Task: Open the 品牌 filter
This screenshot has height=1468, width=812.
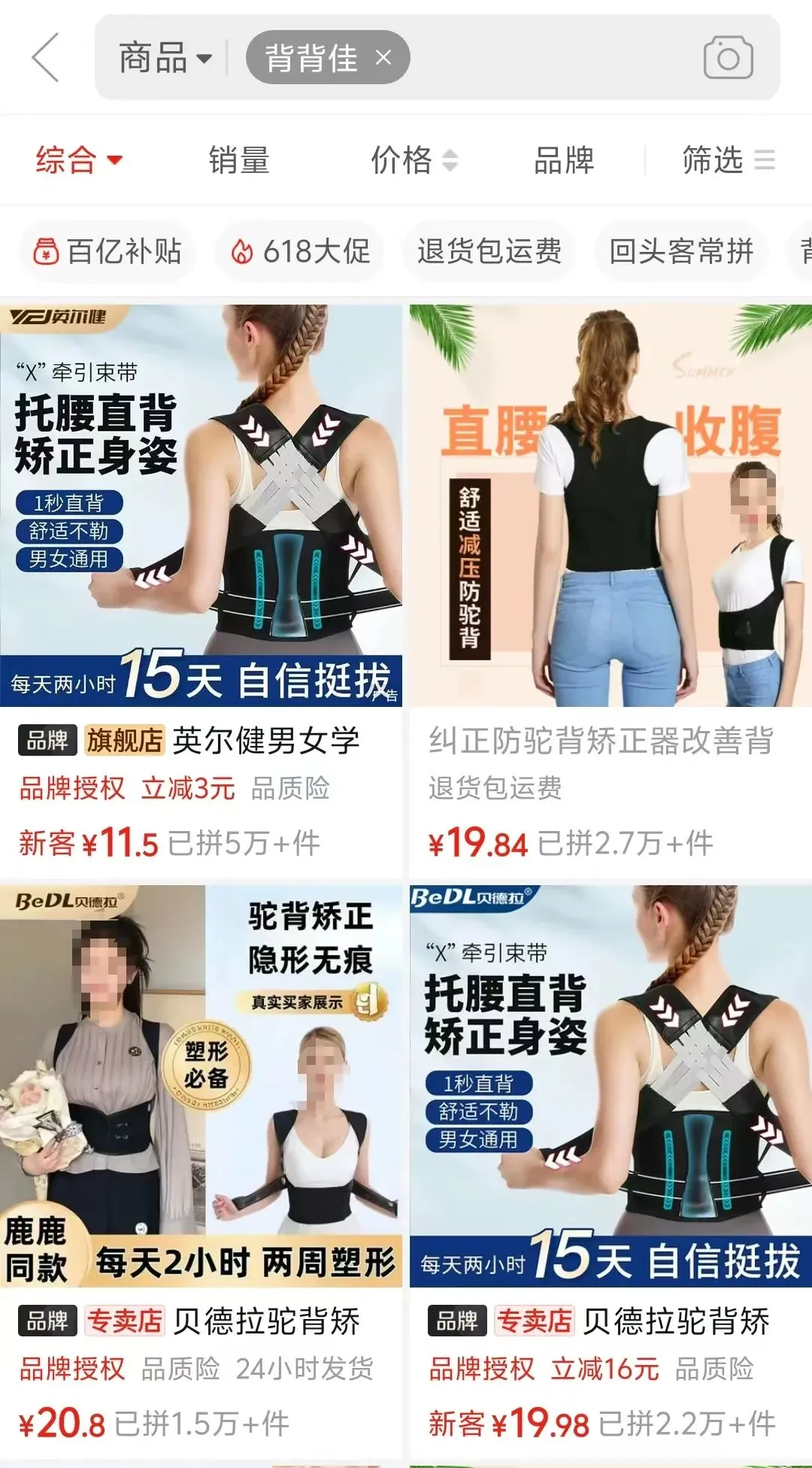Action: click(x=564, y=160)
